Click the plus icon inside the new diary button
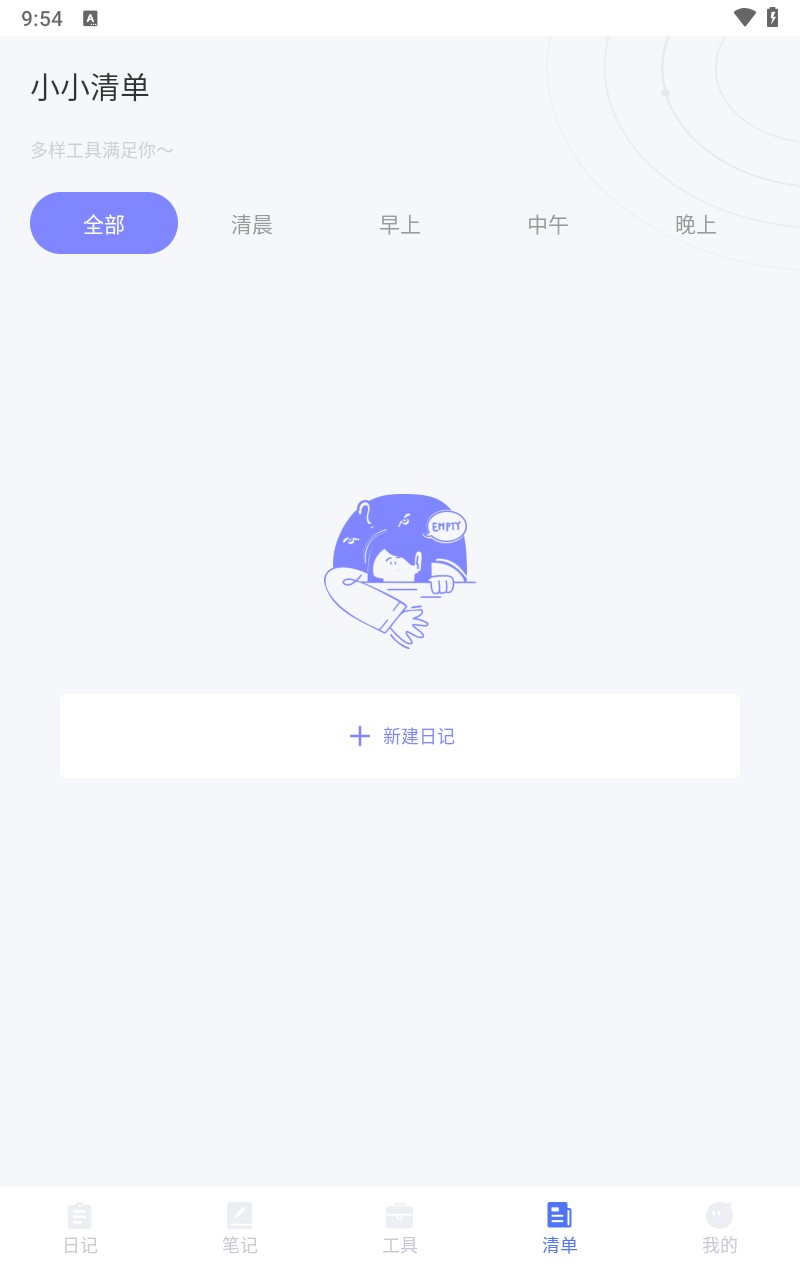Image resolution: width=800 pixels, height=1280 pixels. 359,736
